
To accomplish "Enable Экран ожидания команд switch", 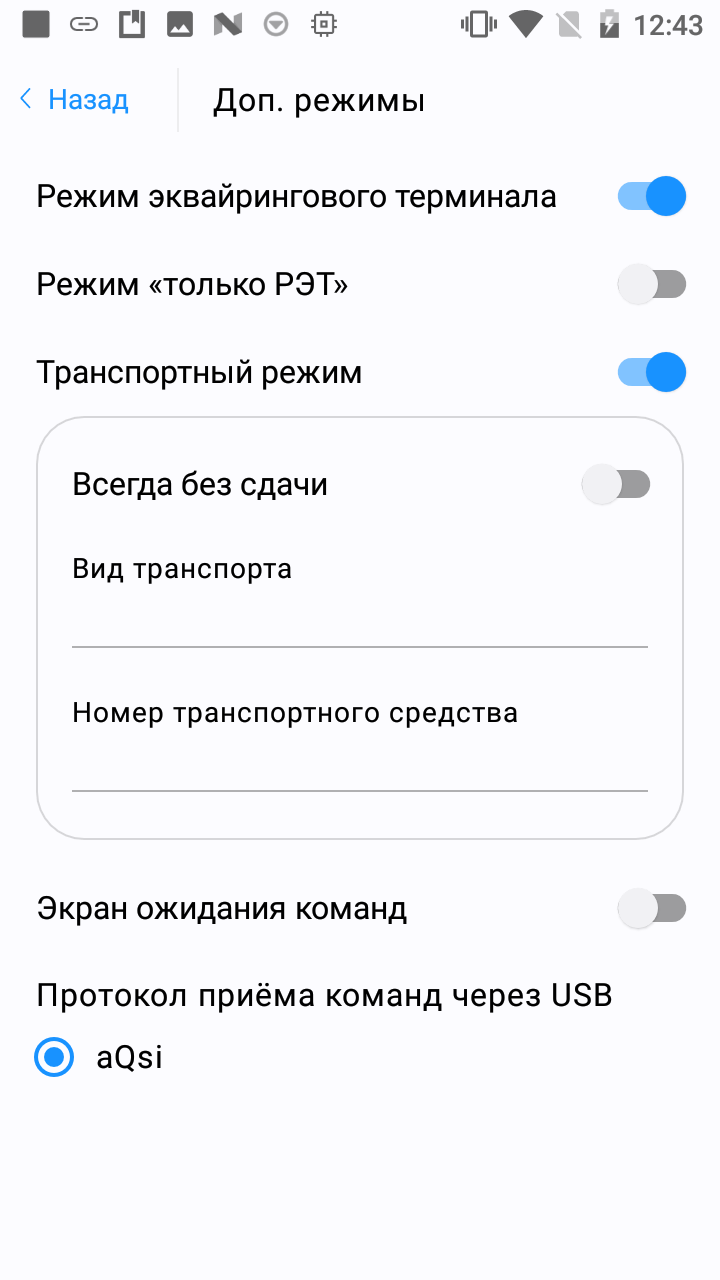I will [651, 909].
